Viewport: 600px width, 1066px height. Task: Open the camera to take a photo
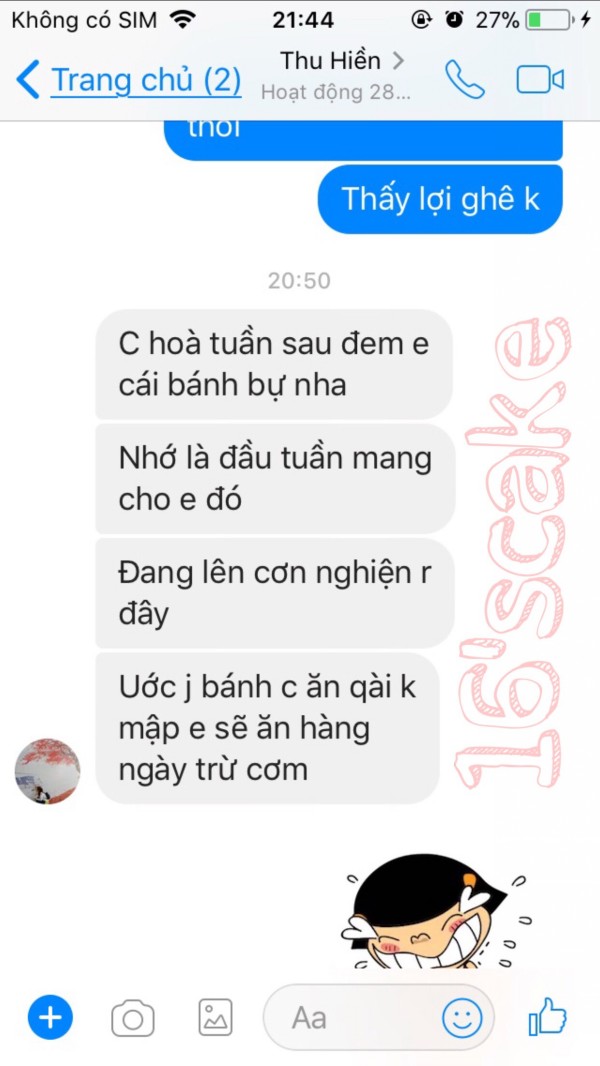click(x=132, y=1018)
